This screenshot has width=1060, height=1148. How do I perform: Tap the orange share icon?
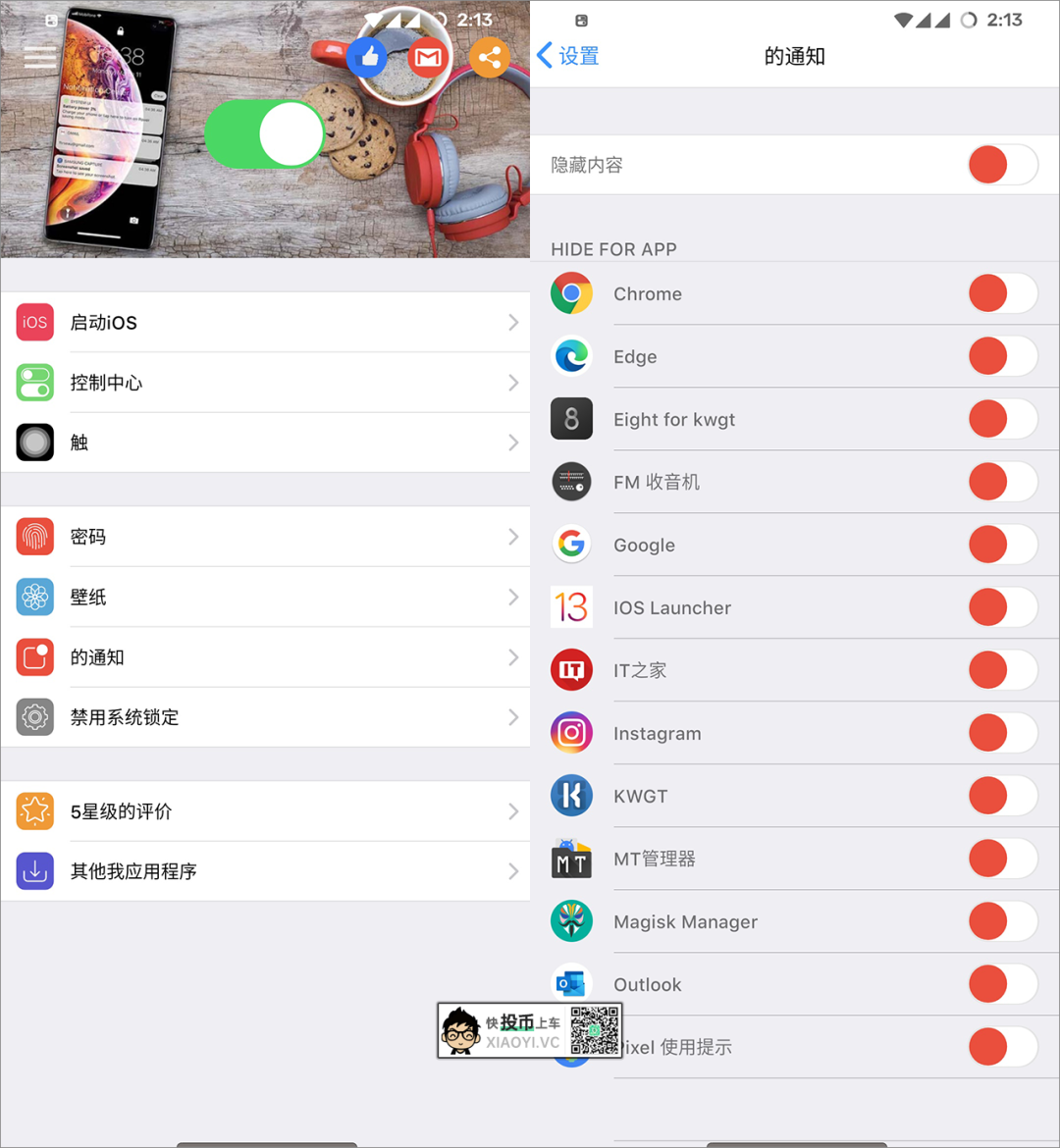[x=490, y=58]
